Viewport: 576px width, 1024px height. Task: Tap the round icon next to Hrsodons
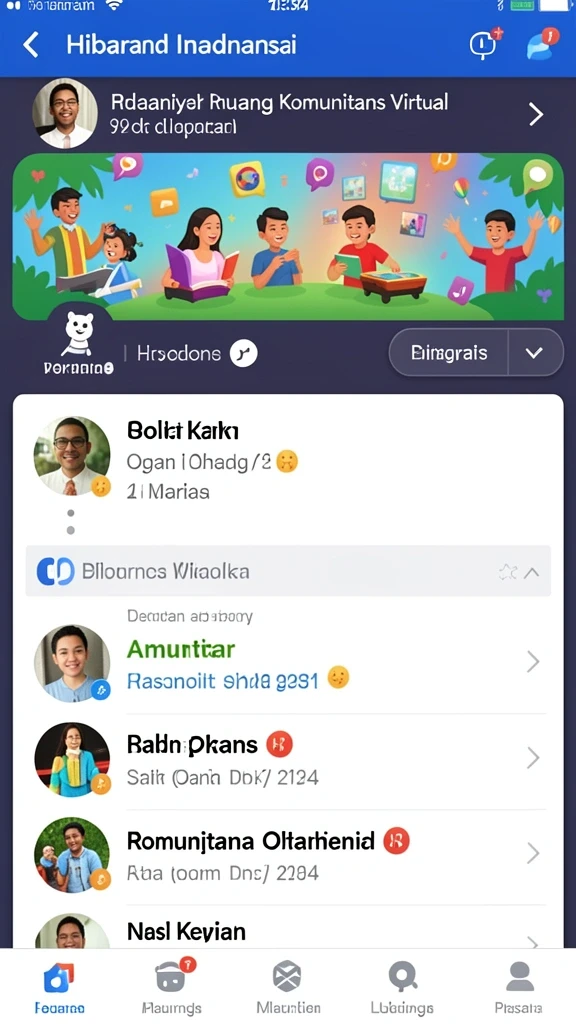[244, 353]
